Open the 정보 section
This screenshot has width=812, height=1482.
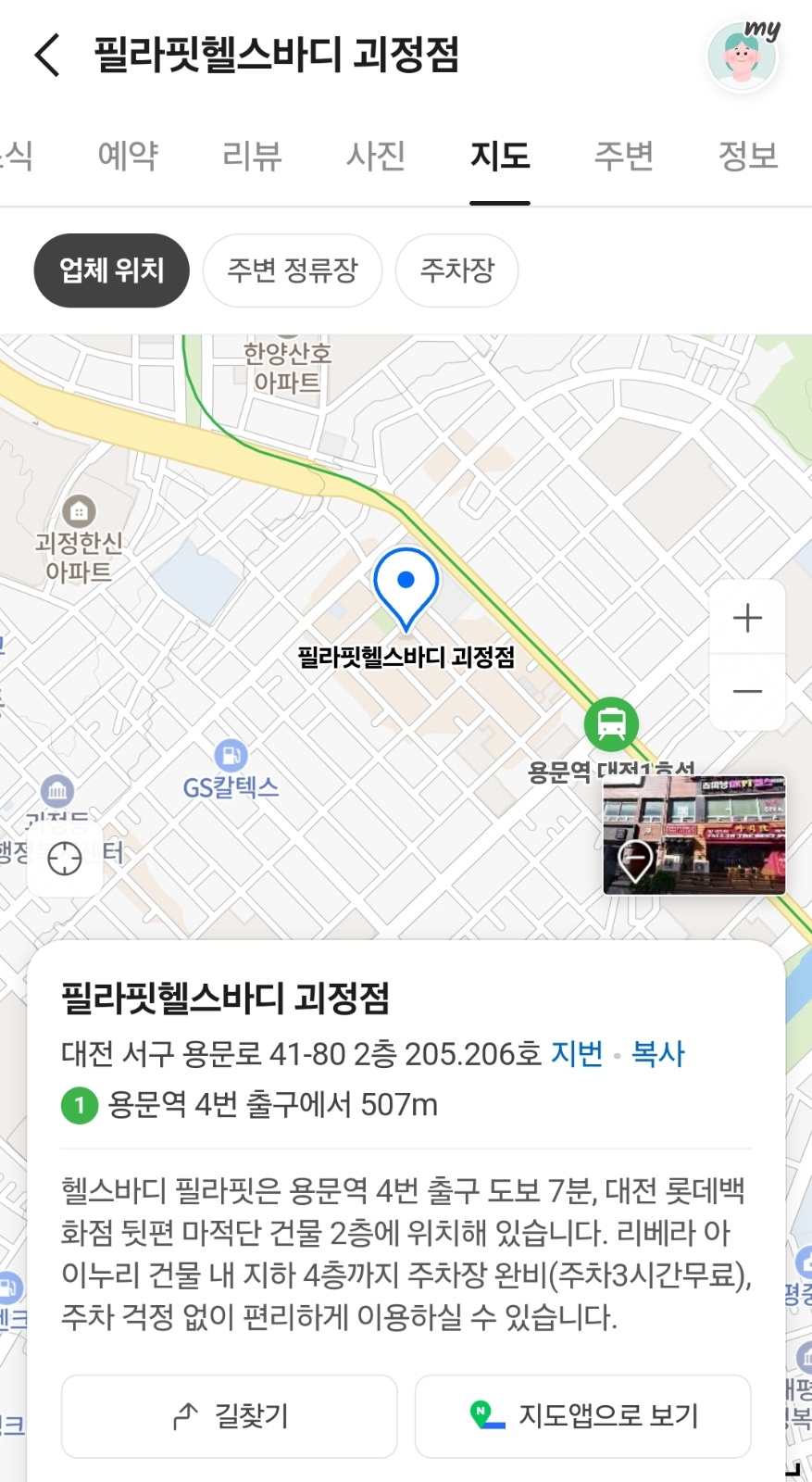click(747, 156)
